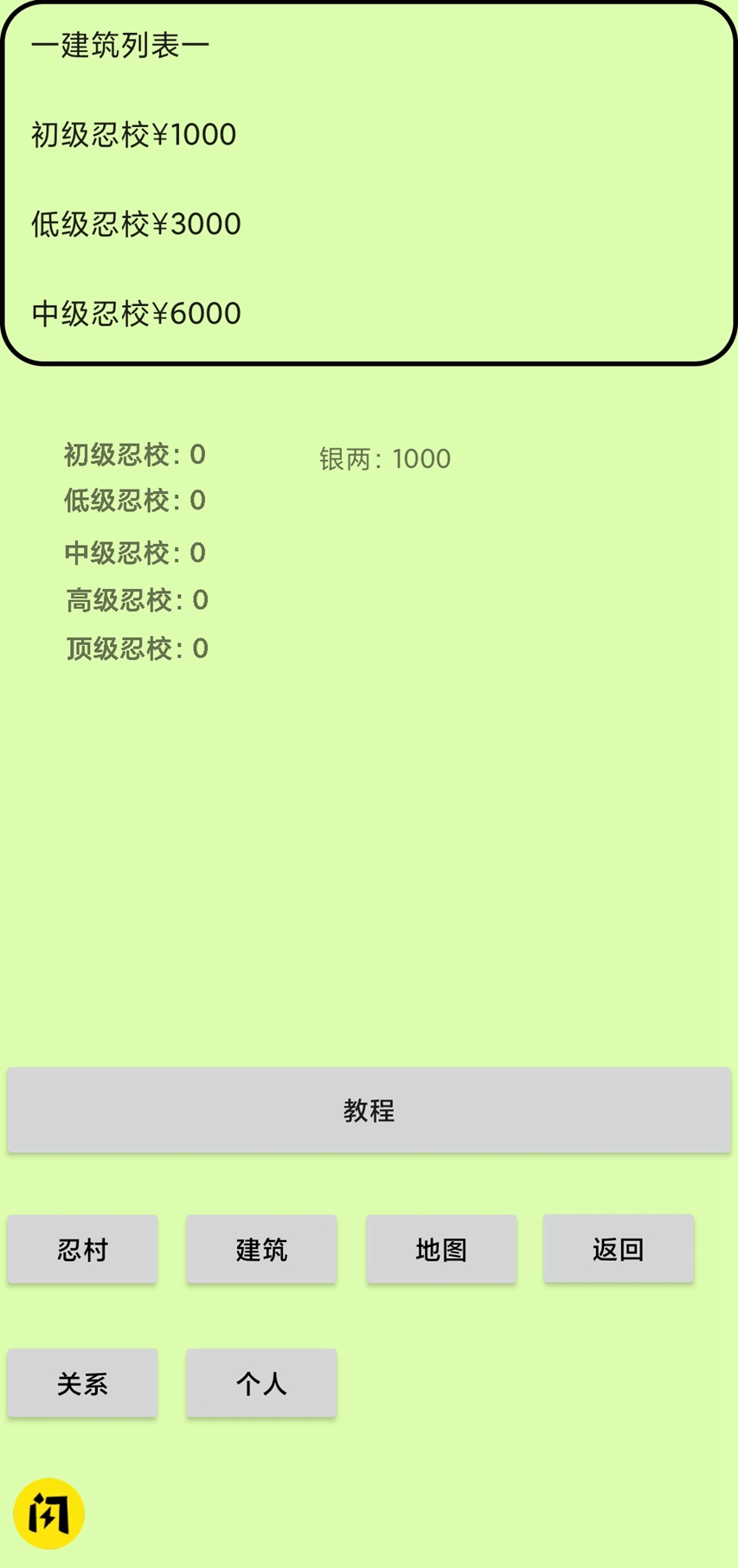Screen dimensions: 738x1568
Task: Select the 初级忍校: 0 counter label
Action: [134, 453]
